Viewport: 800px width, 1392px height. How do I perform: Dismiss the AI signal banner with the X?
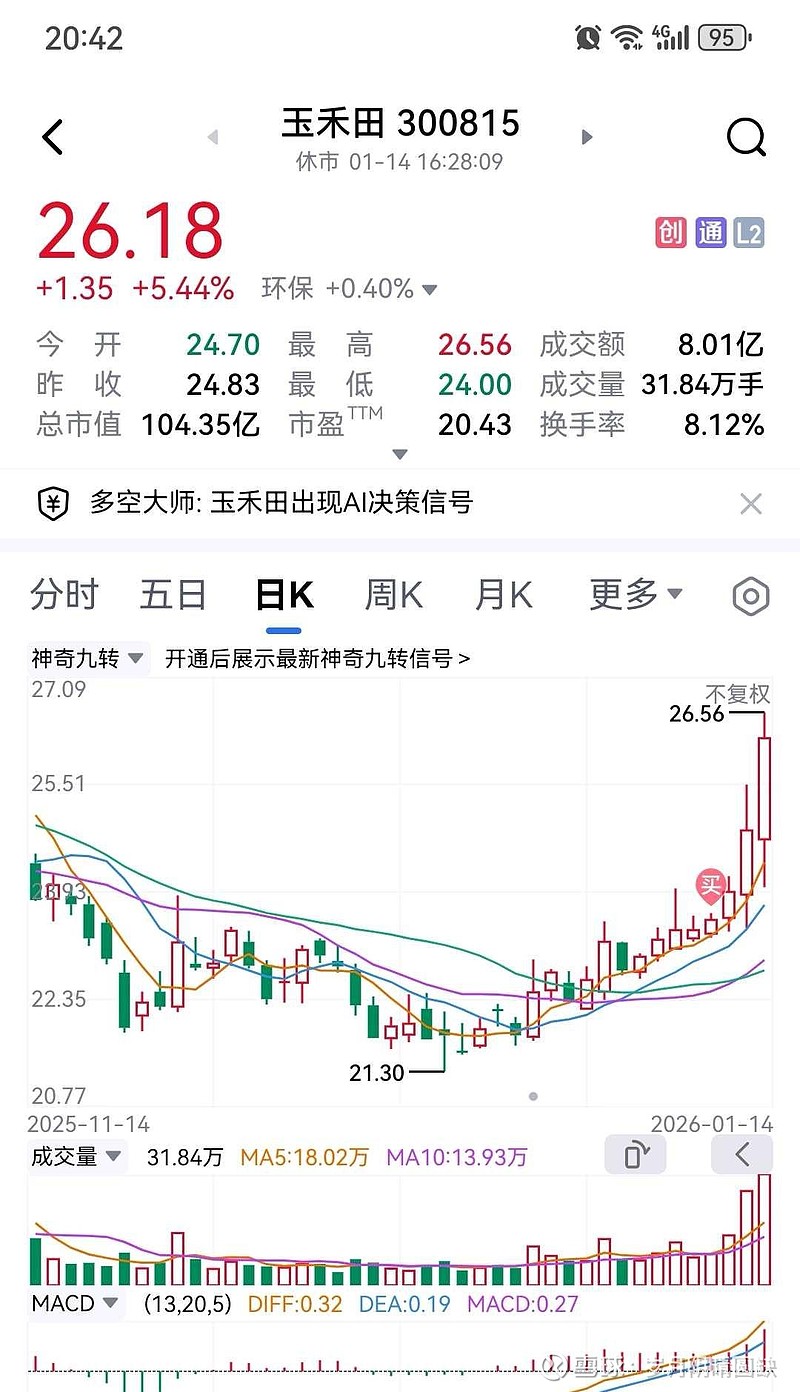751,503
